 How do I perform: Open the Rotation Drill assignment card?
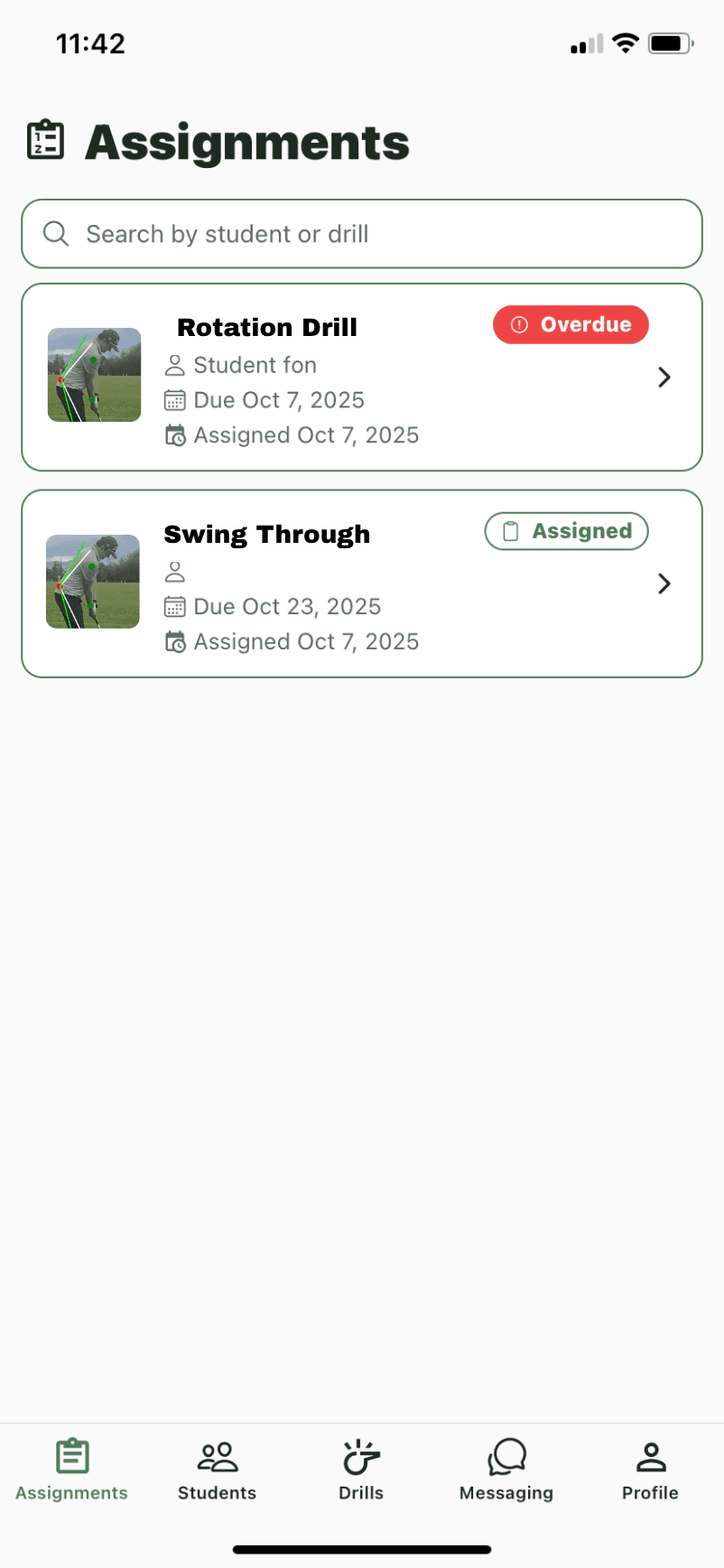pos(361,378)
